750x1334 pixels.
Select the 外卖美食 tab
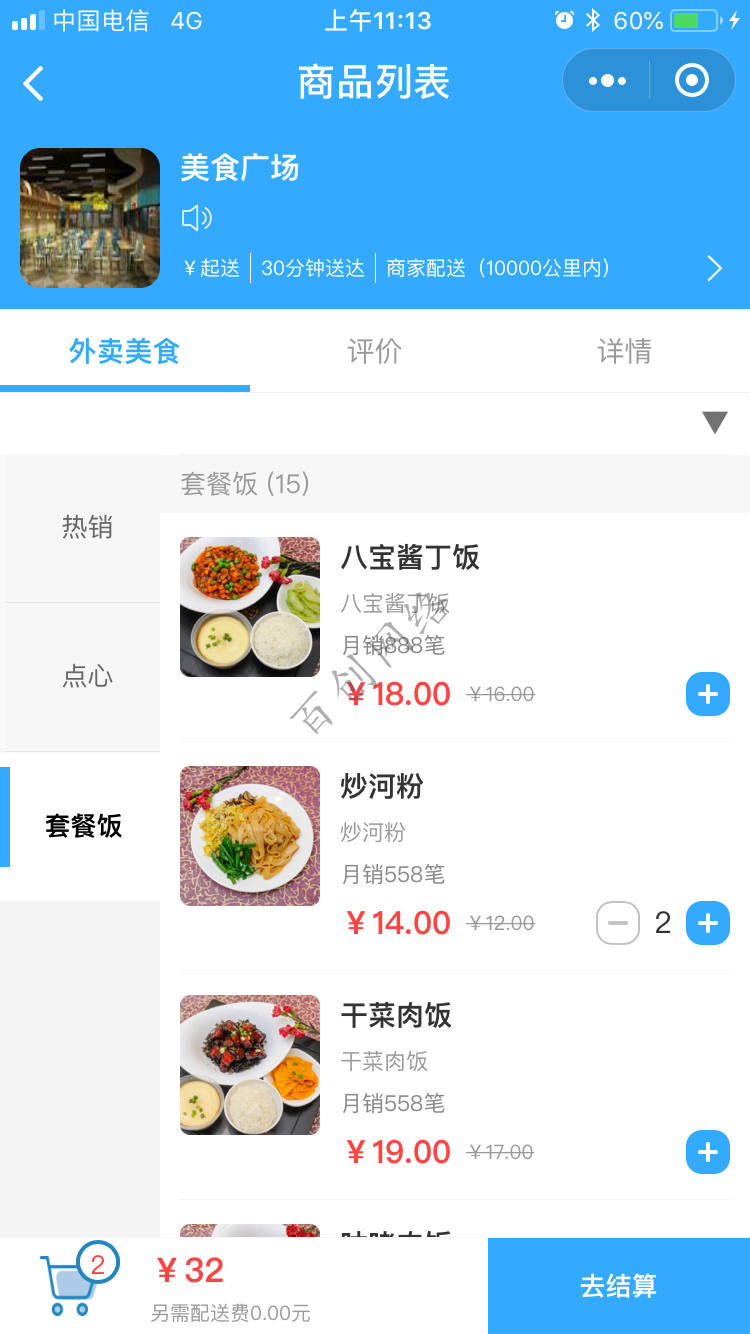coord(124,351)
